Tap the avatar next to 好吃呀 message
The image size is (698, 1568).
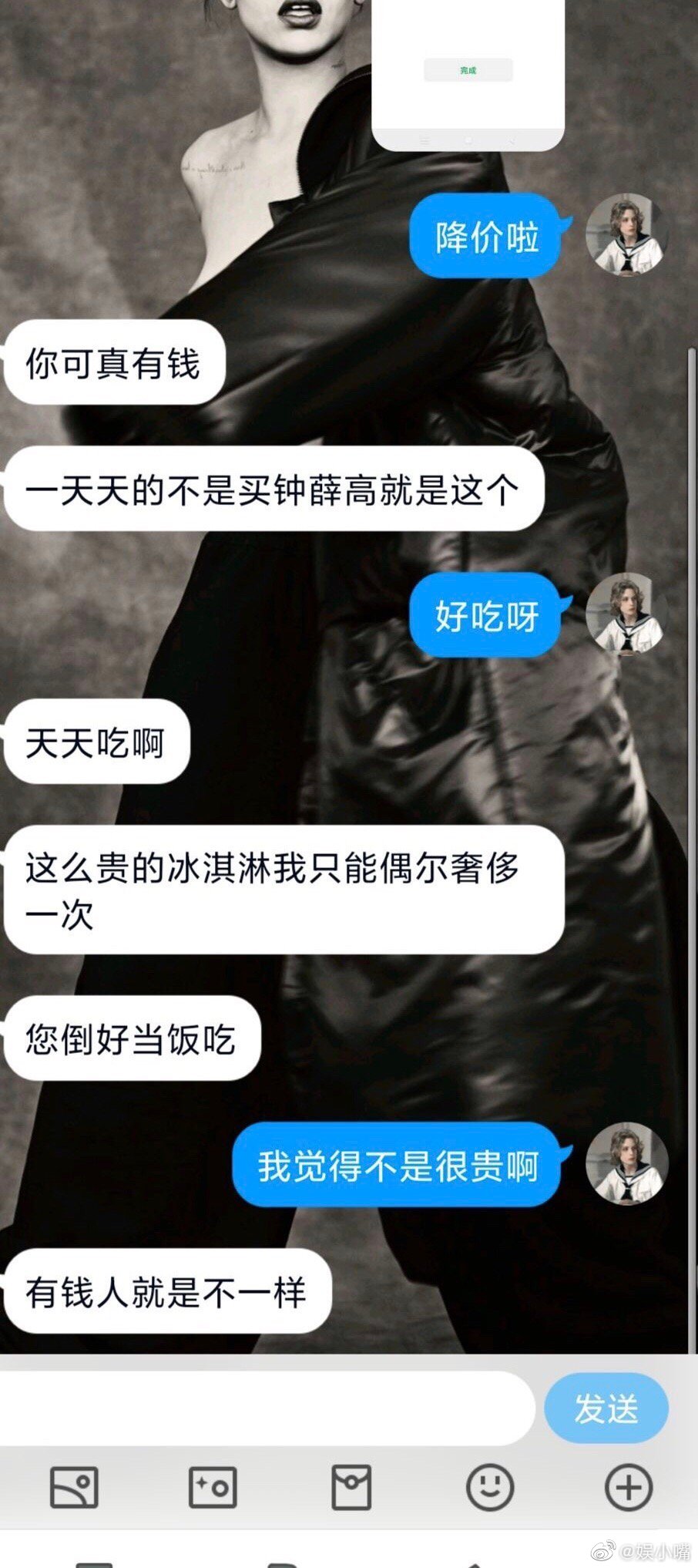click(626, 614)
